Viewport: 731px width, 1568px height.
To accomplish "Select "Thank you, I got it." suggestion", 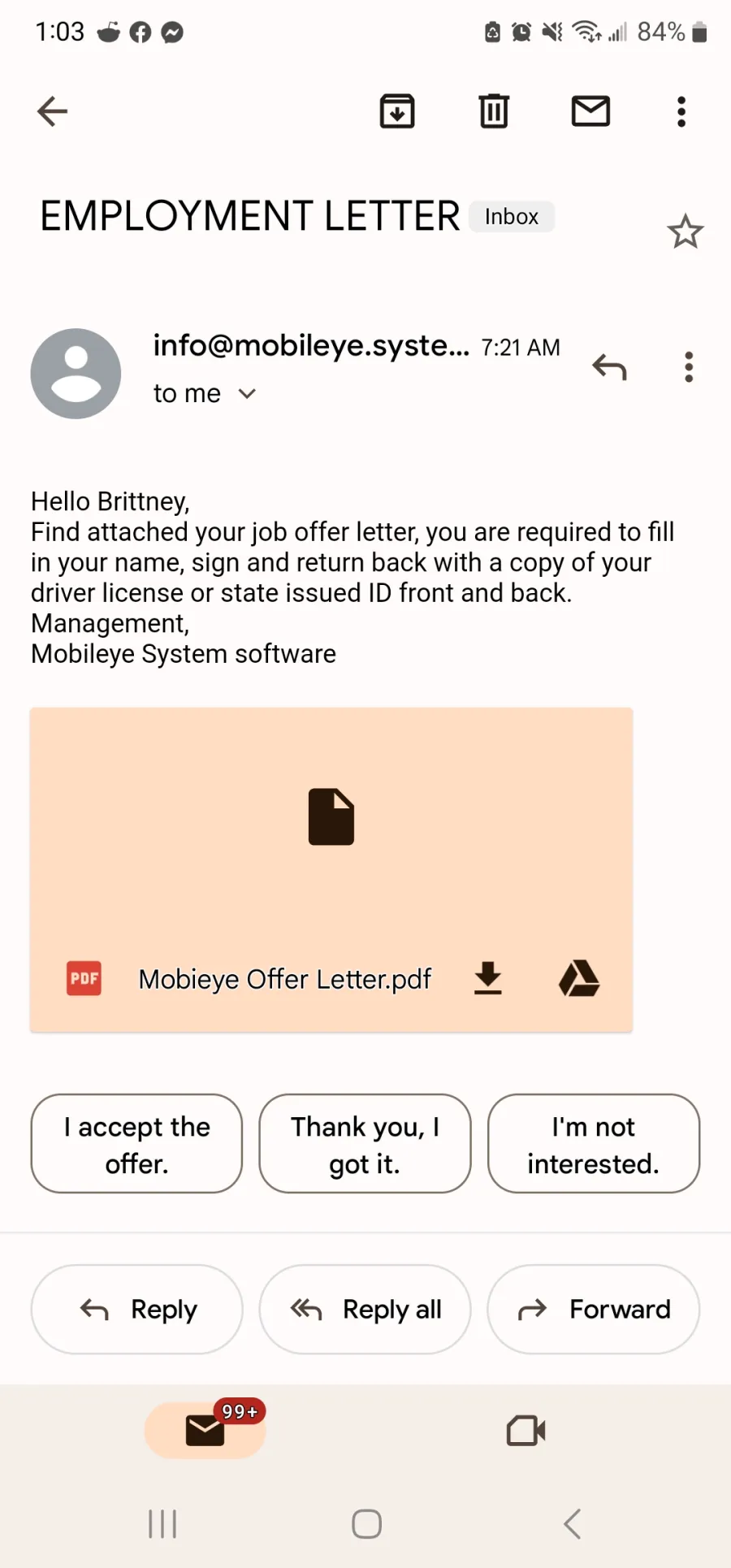I will [x=365, y=1144].
